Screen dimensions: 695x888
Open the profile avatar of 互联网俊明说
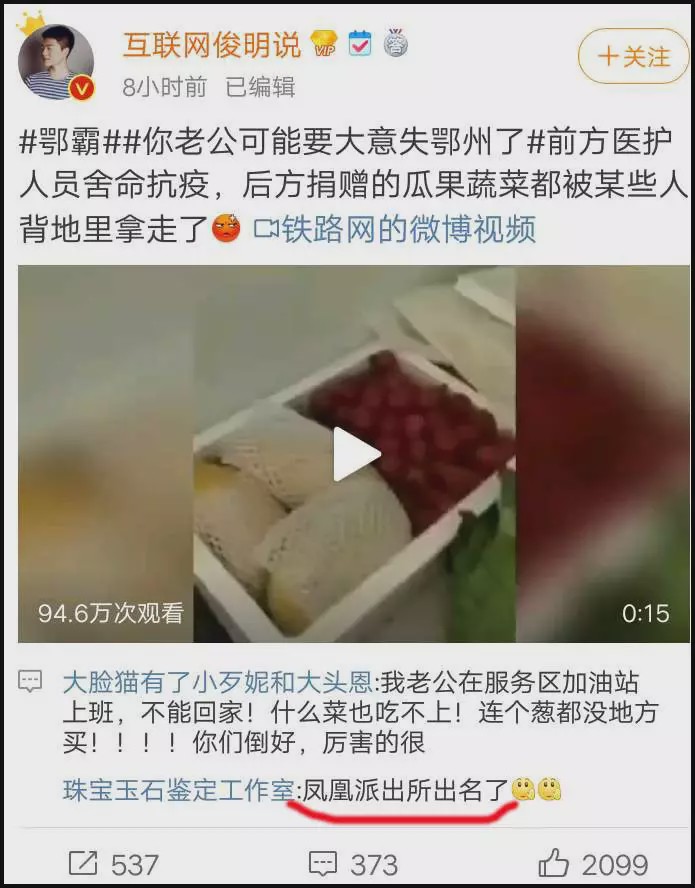pos(56,61)
